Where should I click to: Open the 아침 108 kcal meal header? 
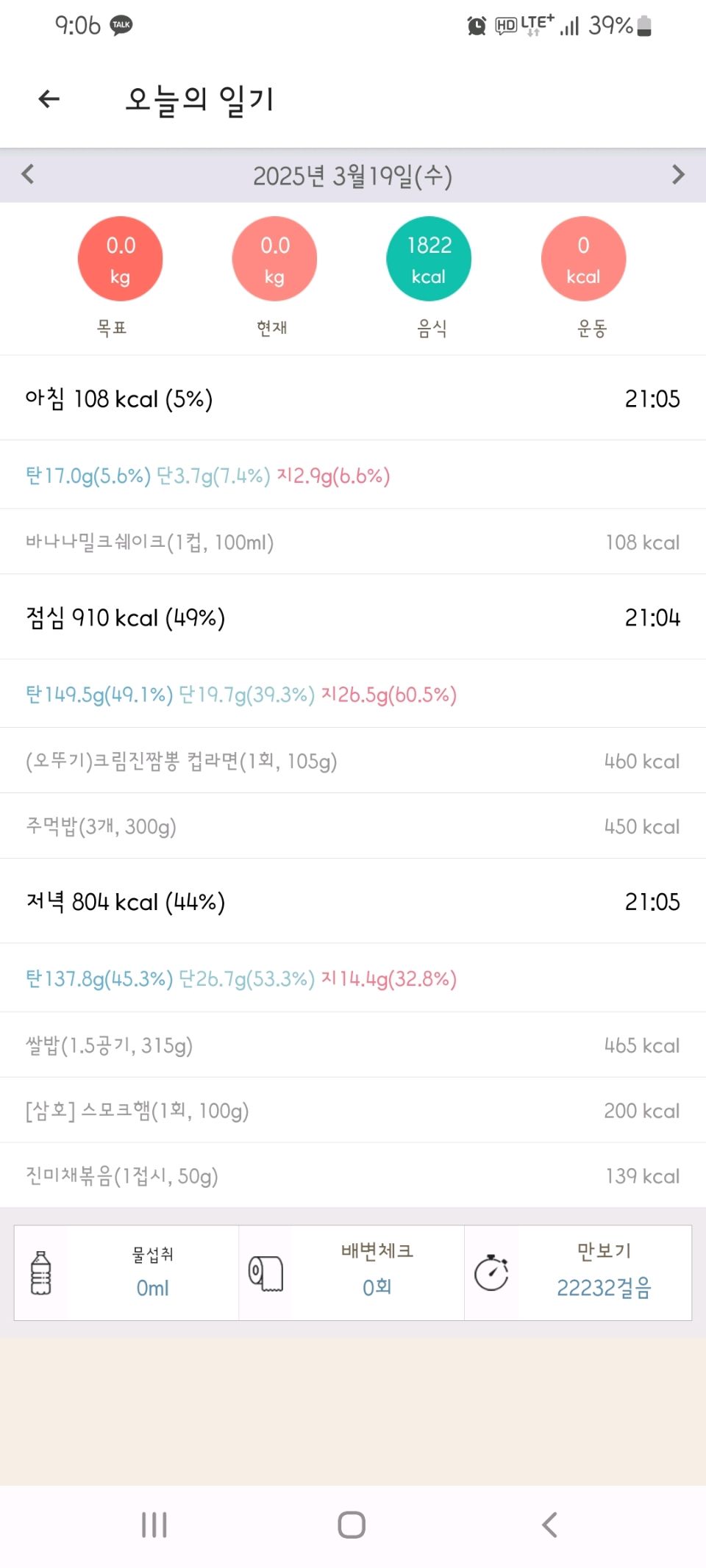353,398
